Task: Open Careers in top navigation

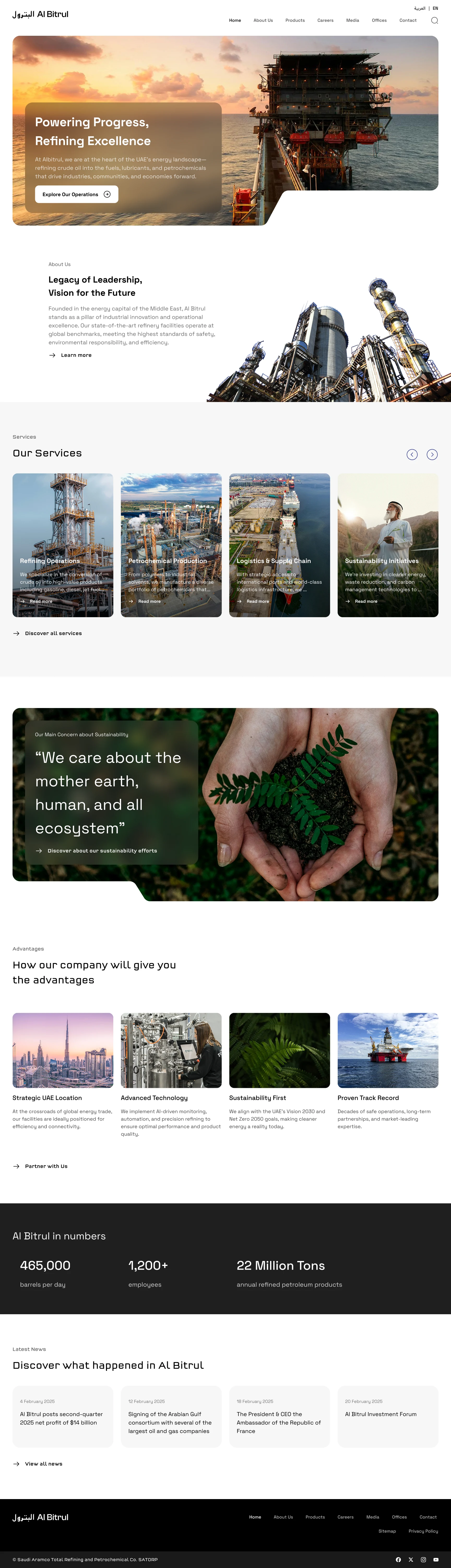Action: pos(325,21)
